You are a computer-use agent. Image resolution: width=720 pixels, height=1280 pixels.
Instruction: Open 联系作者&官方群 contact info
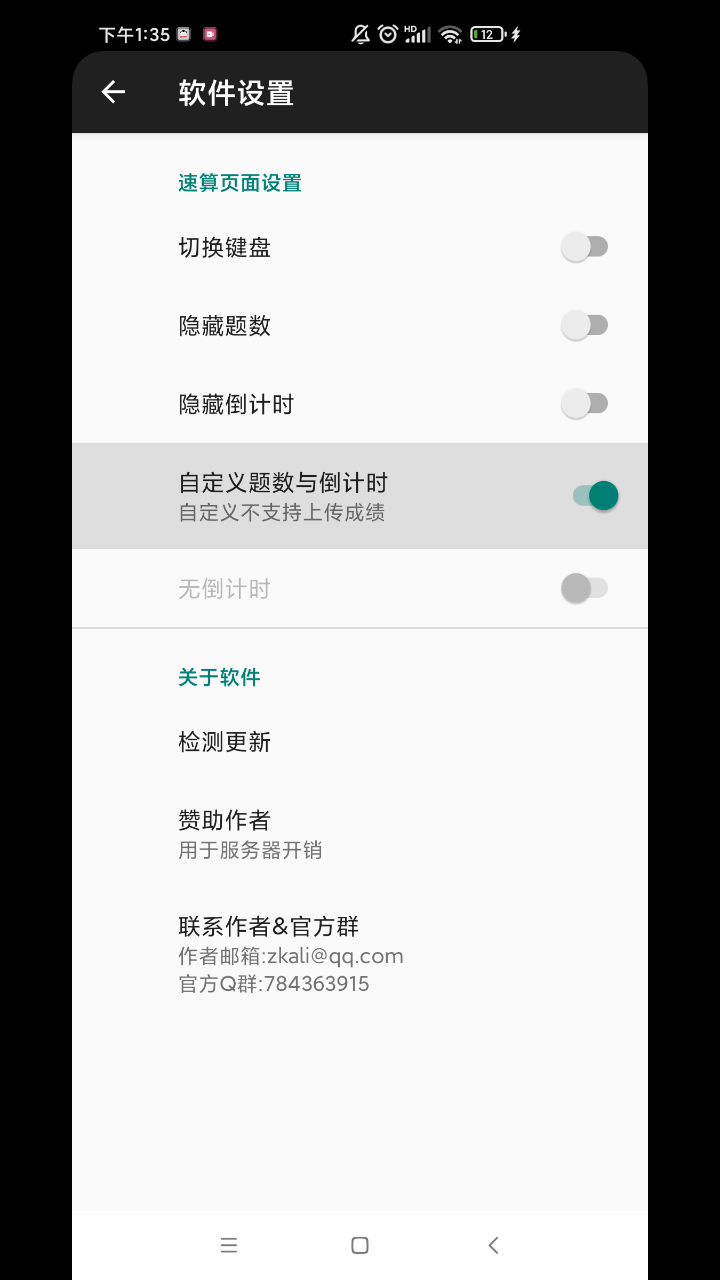[360, 954]
